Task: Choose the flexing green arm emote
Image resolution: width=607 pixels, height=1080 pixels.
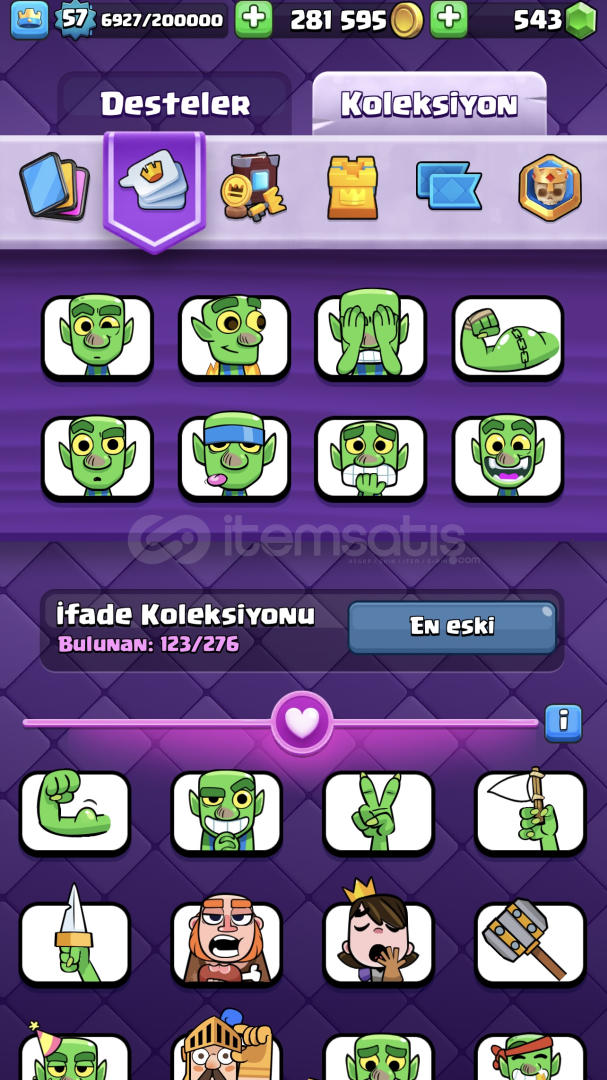Action: point(74,813)
